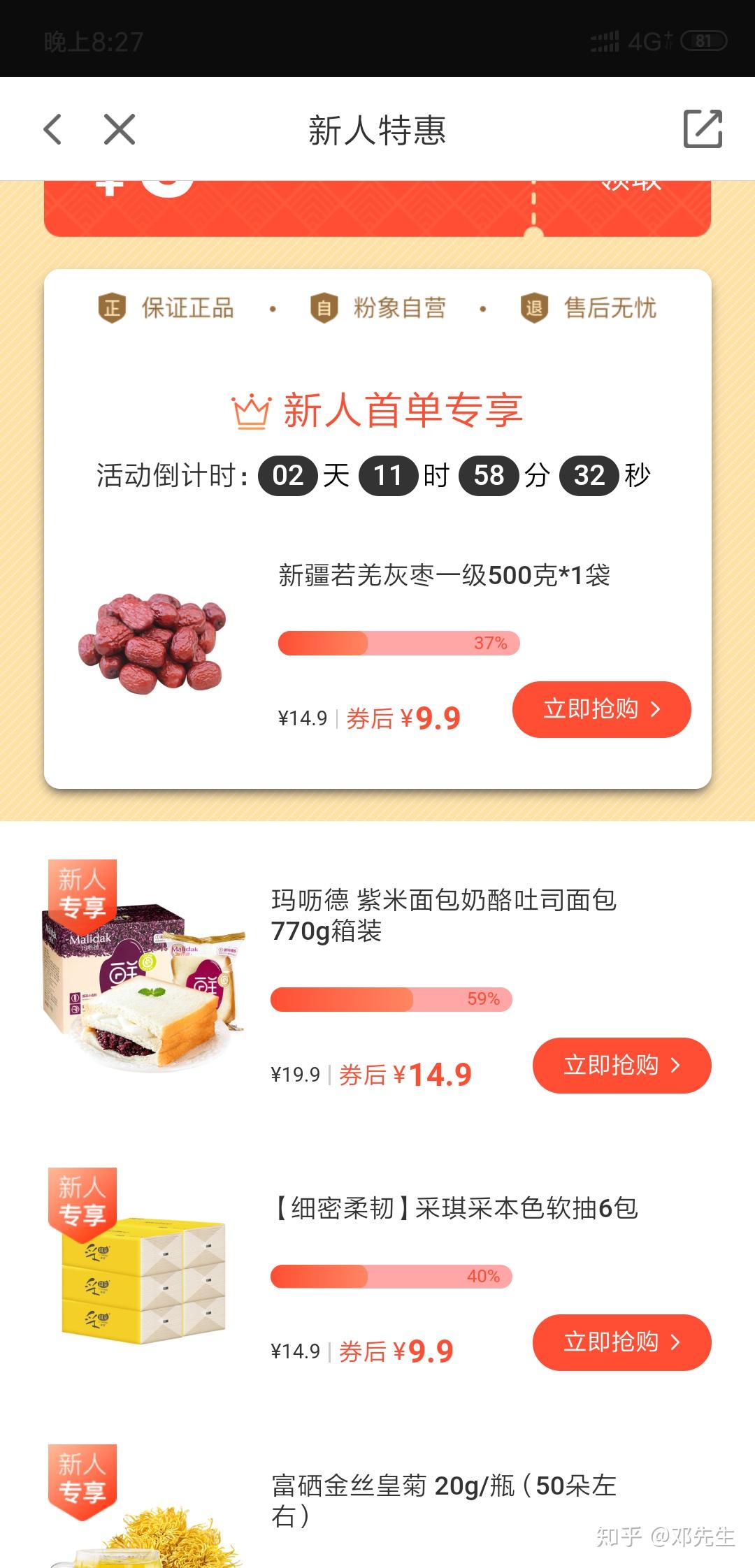Tap 立即抢购 for 新疆若羌灰枣
755x1568 pixels.
pos(601,709)
